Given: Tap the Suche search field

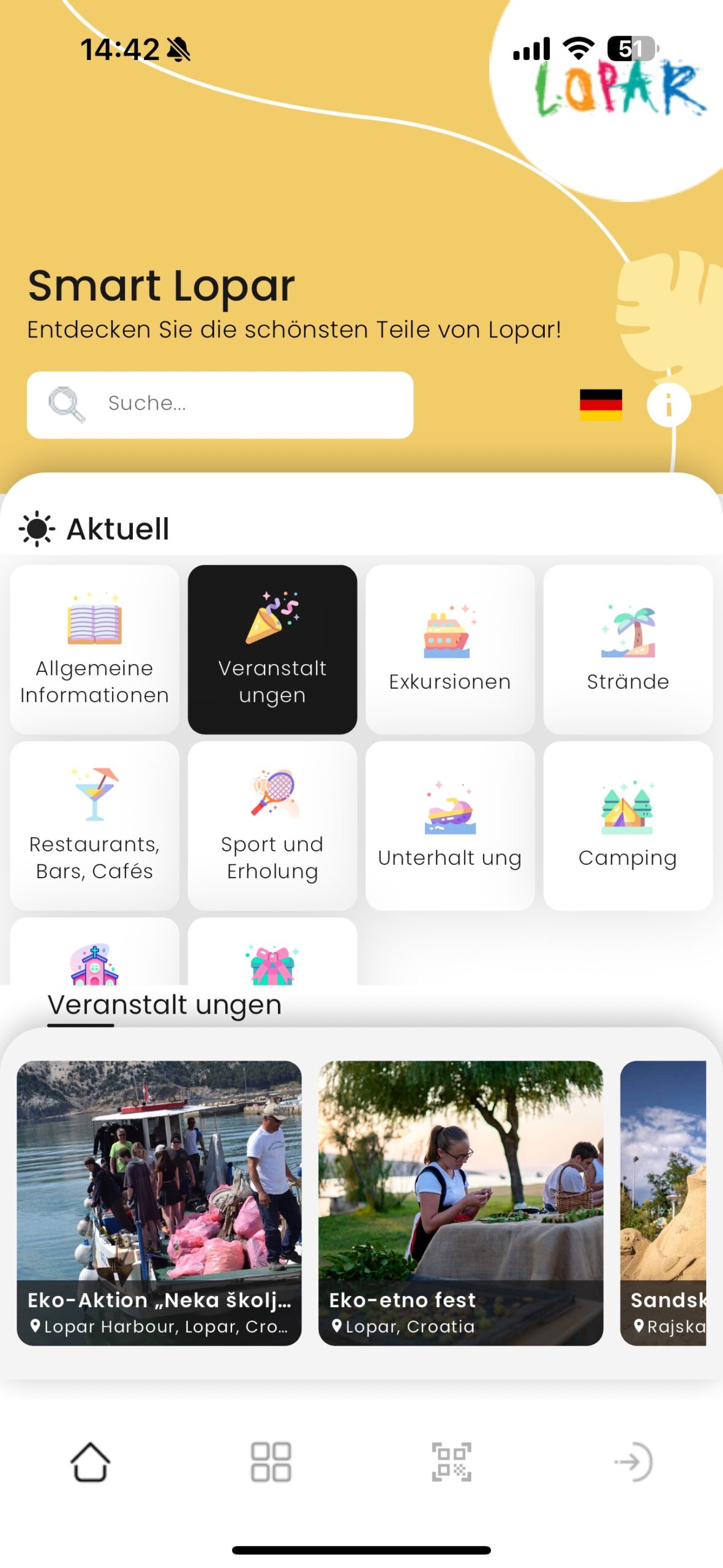Looking at the screenshot, I should click(x=220, y=404).
